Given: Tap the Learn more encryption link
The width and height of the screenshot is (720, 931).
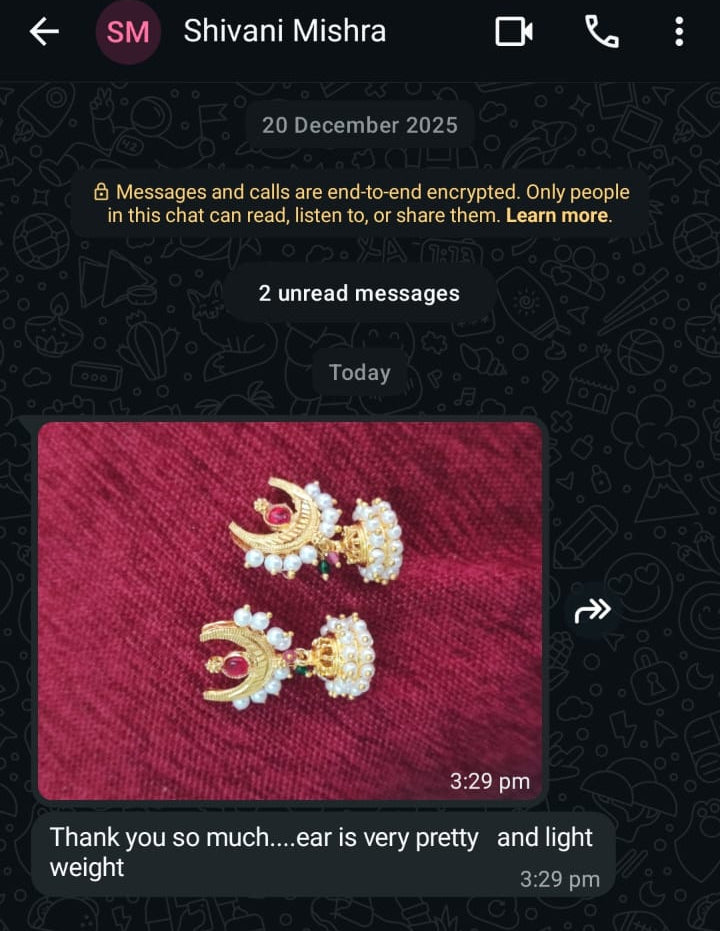Looking at the screenshot, I should 557,215.
